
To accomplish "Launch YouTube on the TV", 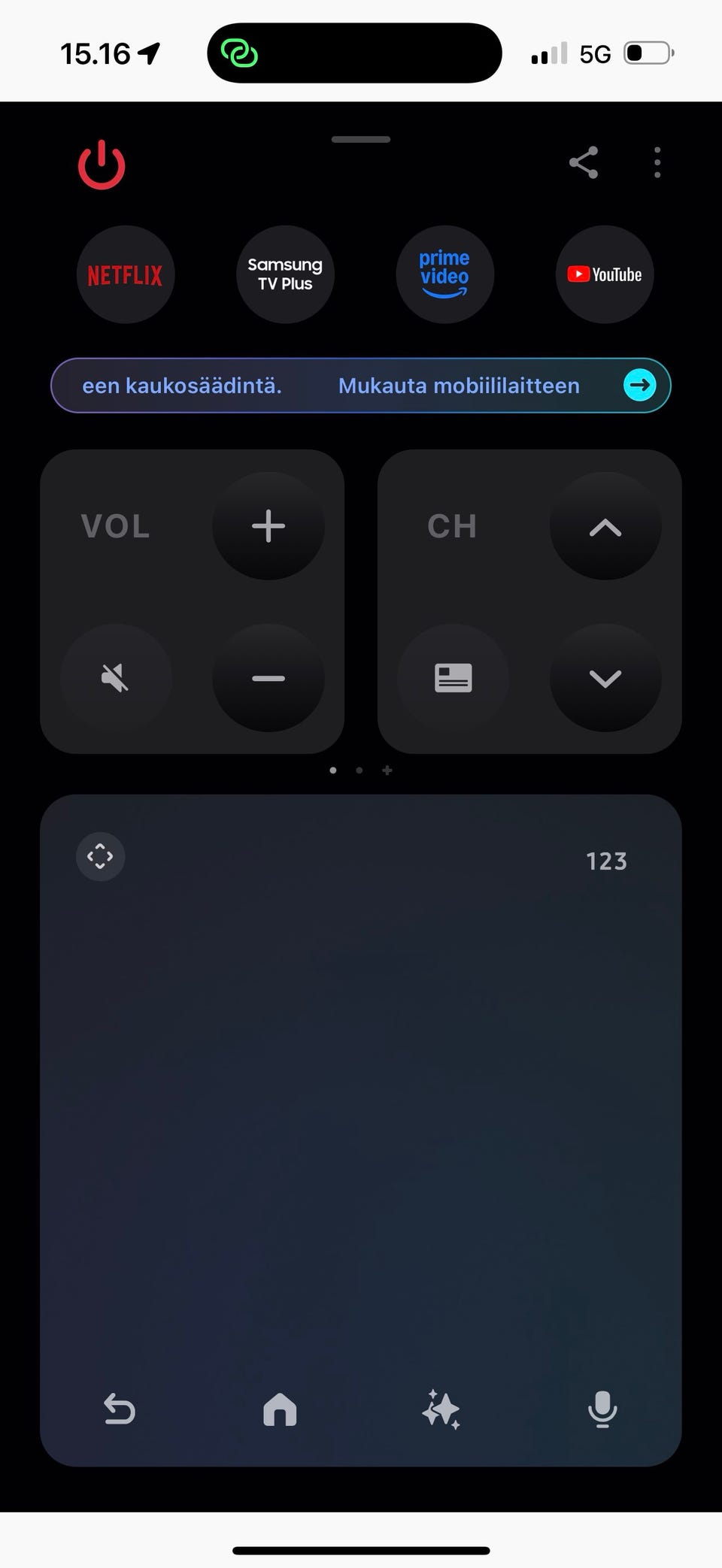I will [605, 274].
